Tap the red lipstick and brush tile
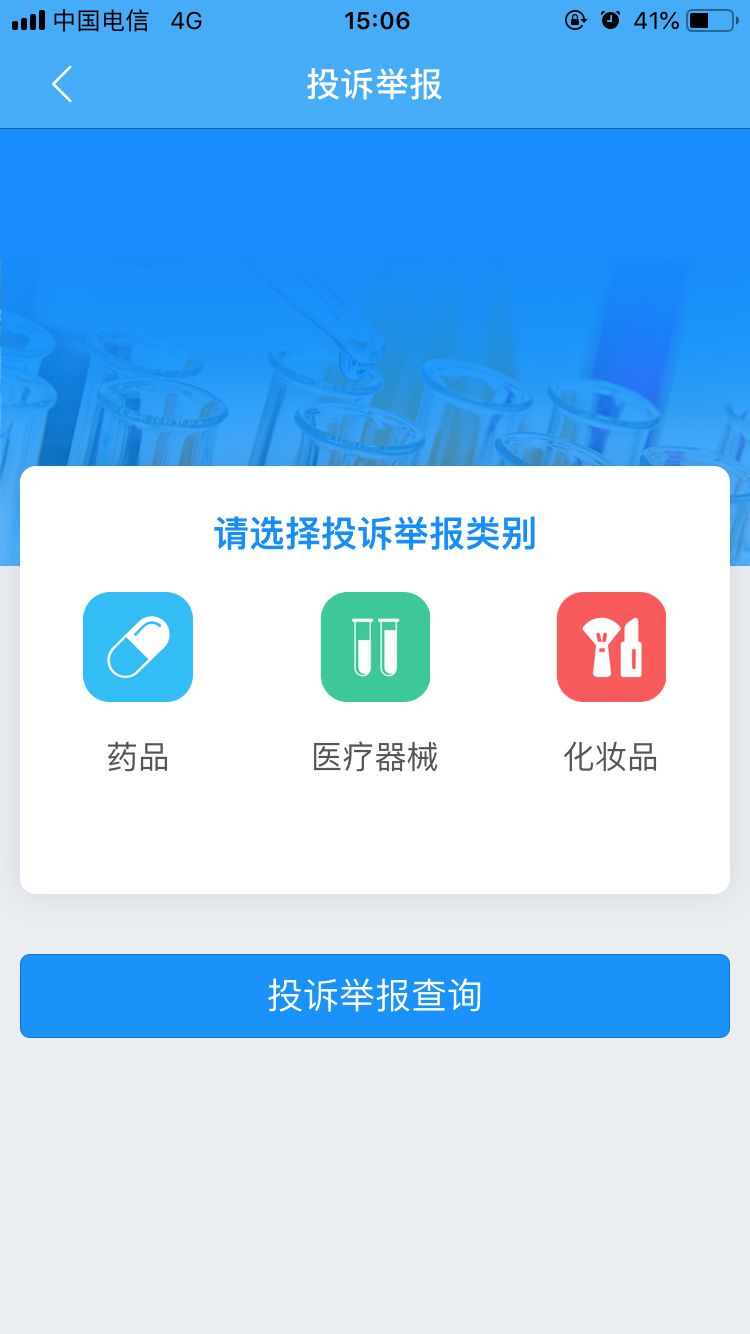750x1334 pixels. pyautogui.click(x=610, y=646)
